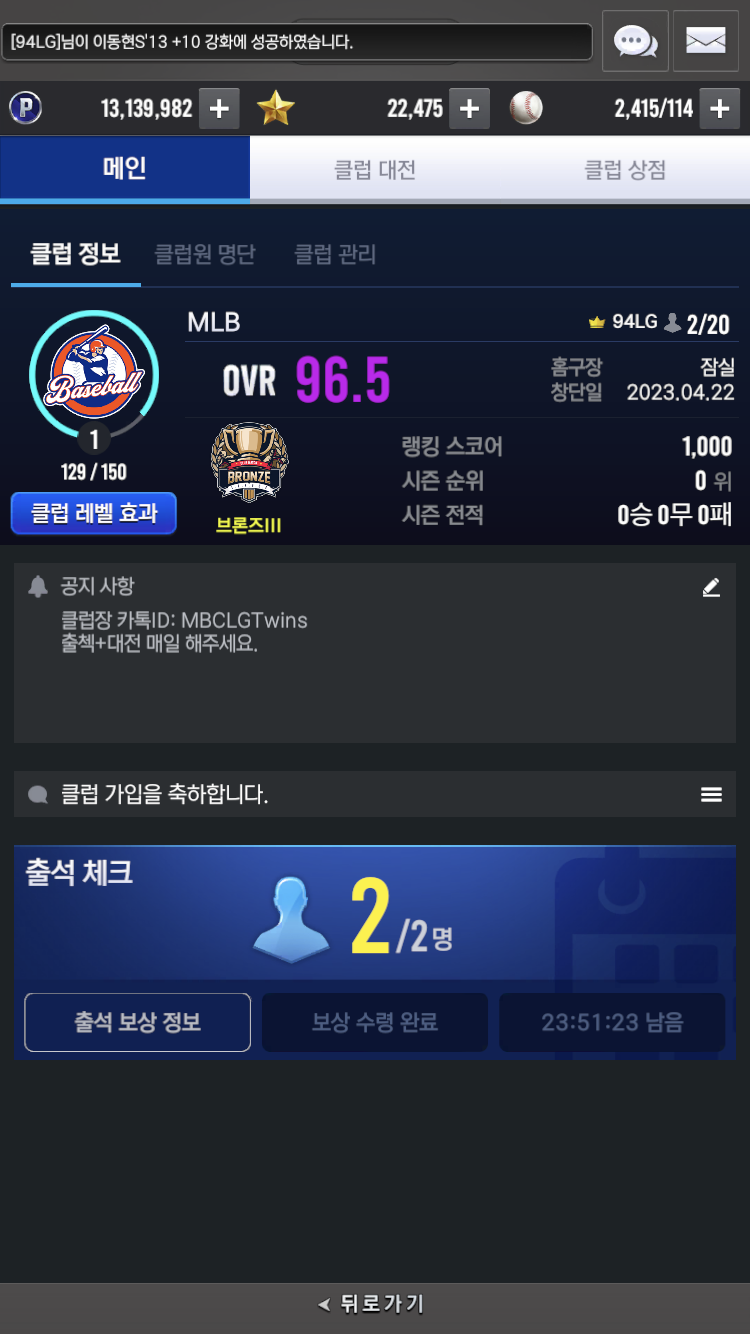The width and height of the screenshot is (750, 1334).
Task: Expand the club chat list menu
Action: (x=711, y=794)
